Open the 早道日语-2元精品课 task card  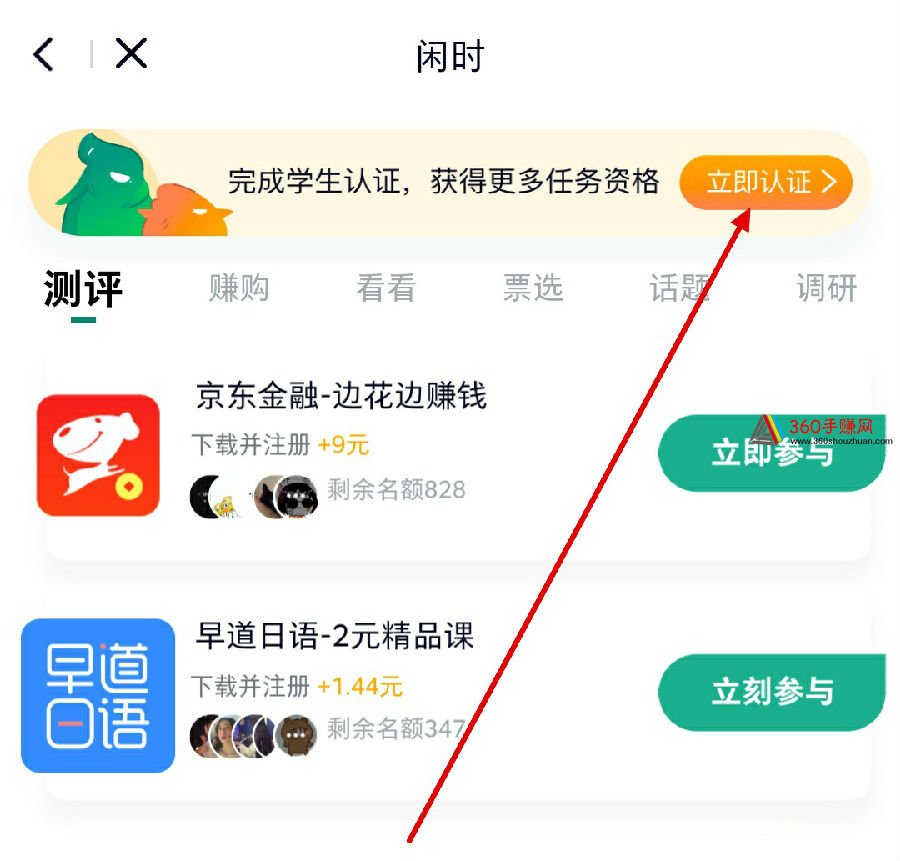(x=334, y=637)
